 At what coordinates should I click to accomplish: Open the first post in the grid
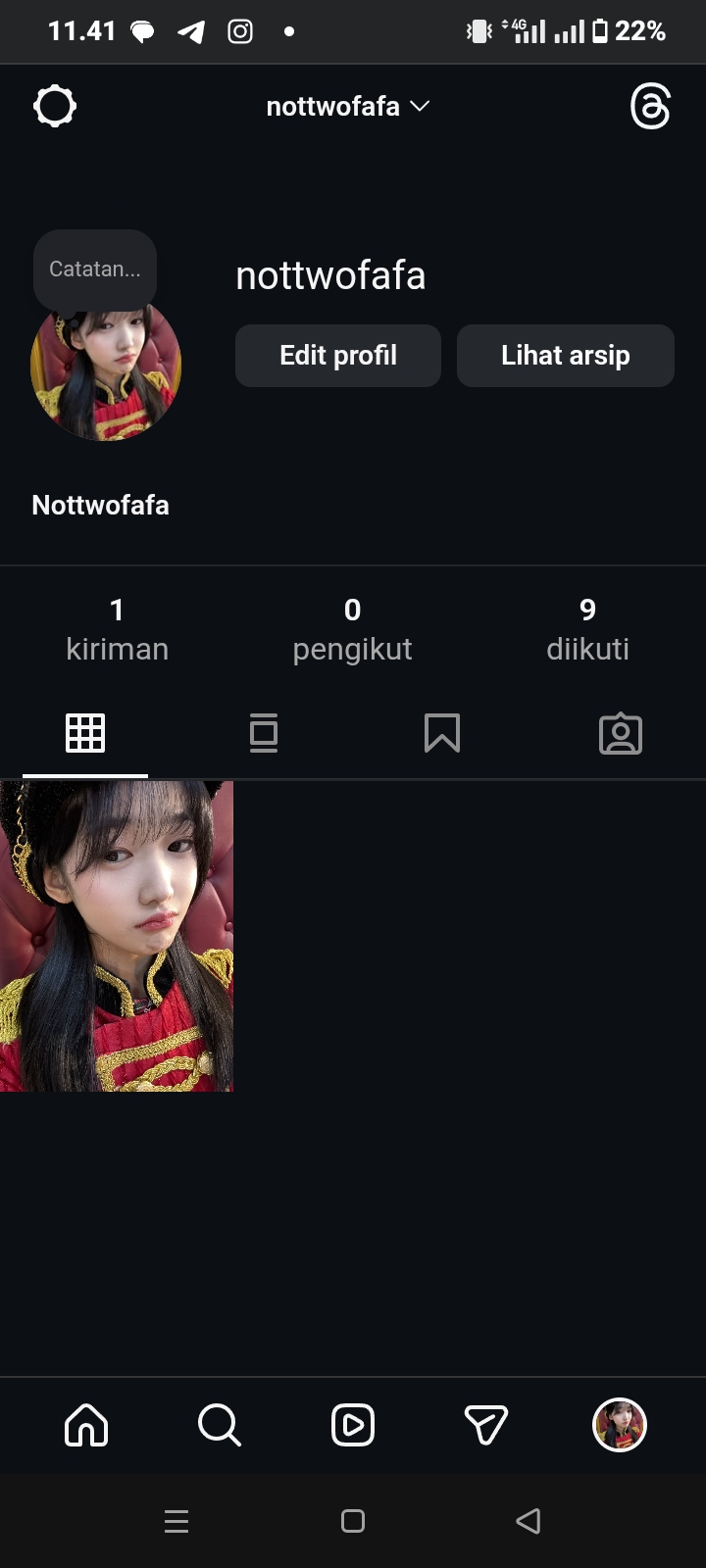(117, 936)
